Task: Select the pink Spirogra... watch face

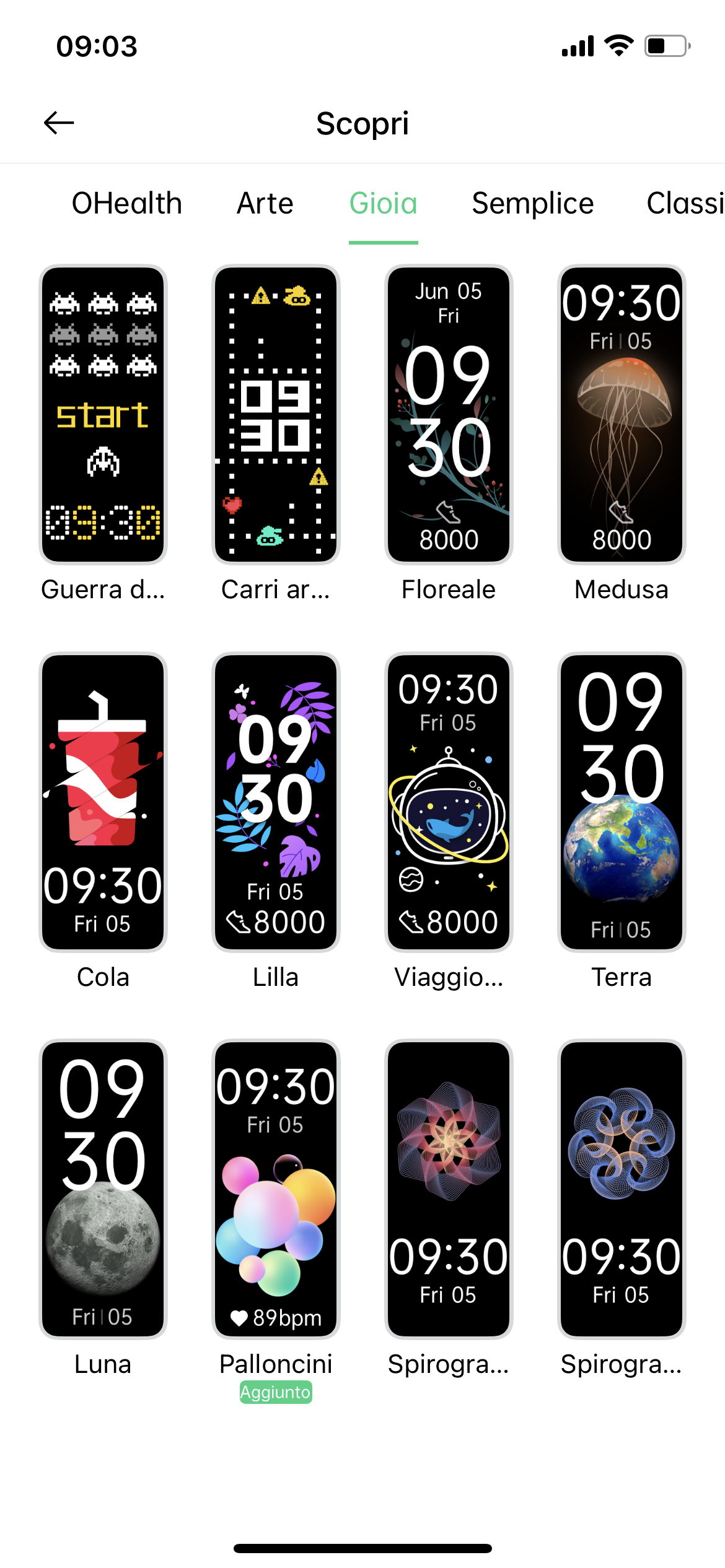Action: coord(449,1189)
